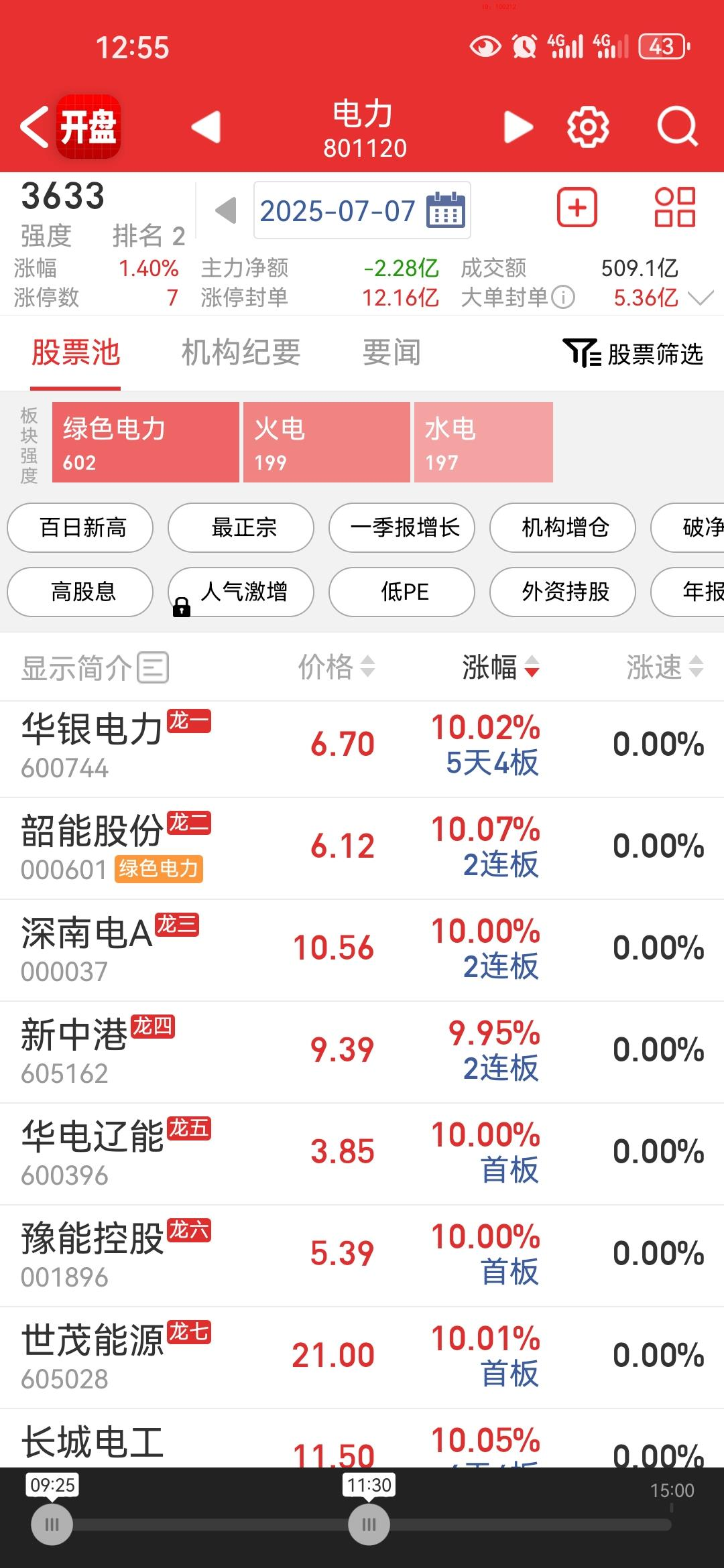724x1568 pixels.
Task: Switch to the 要闻 tab
Action: [391, 352]
